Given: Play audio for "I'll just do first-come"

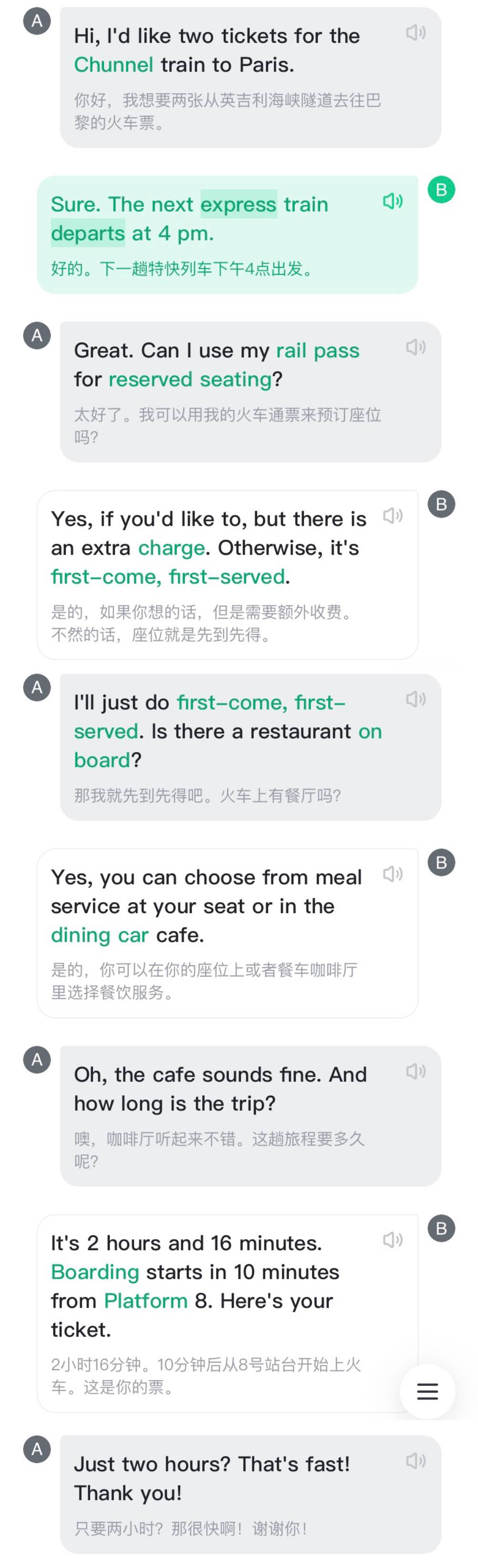Looking at the screenshot, I should (416, 699).
